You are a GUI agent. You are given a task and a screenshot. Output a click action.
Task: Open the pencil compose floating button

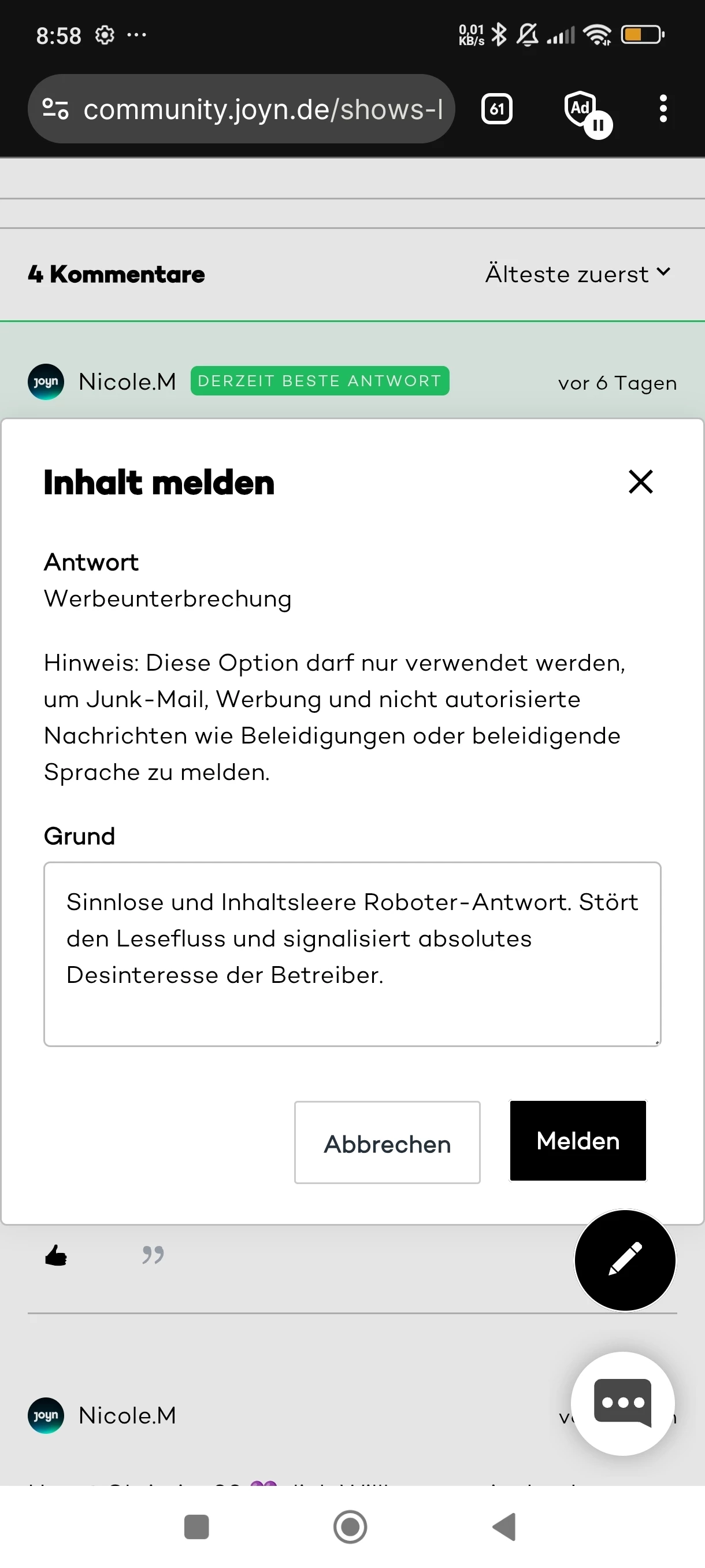[x=625, y=1259]
